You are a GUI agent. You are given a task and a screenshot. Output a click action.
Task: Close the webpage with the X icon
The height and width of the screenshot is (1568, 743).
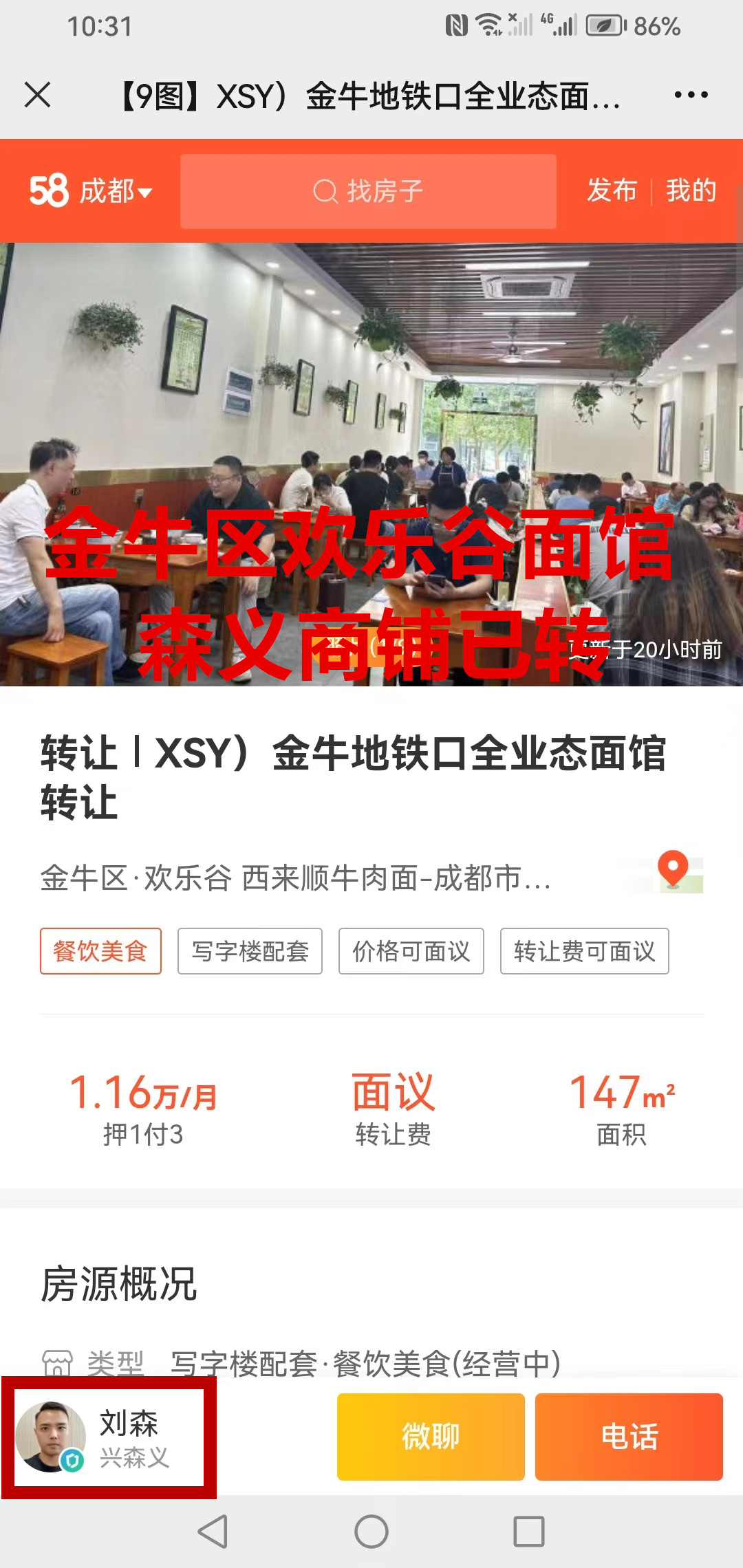[x=38, y=95]
